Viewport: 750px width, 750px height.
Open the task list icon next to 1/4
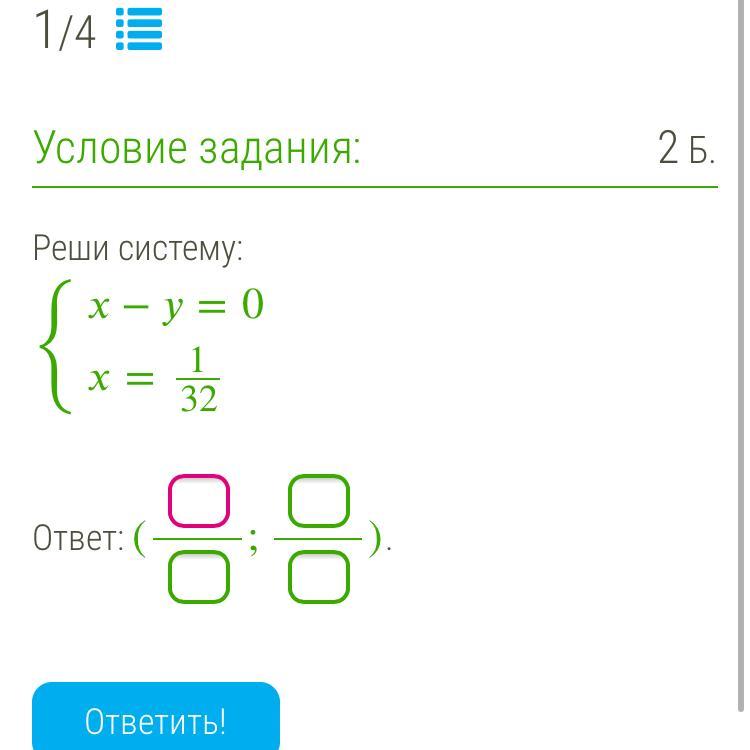[x=138, y=29]
